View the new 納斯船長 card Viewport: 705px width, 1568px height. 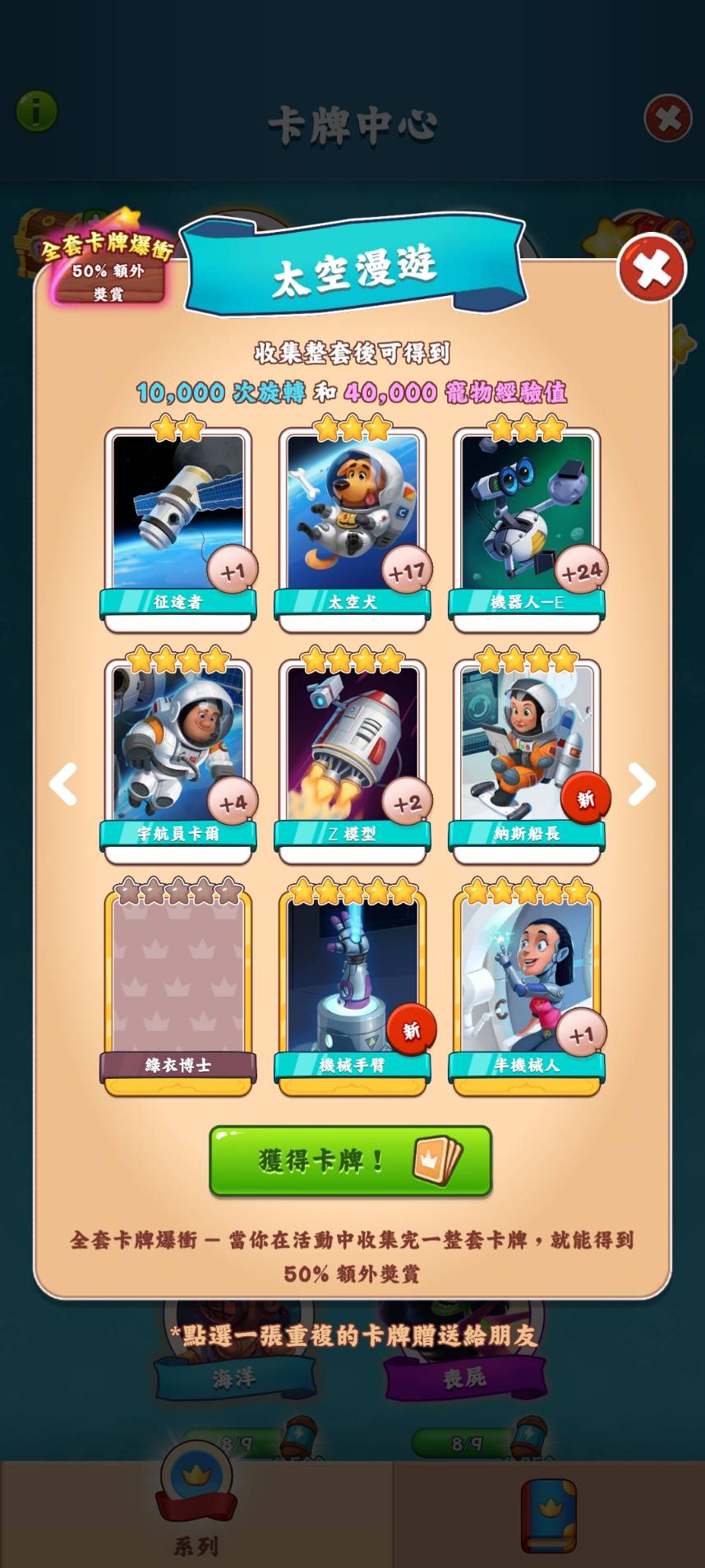click(x=527, y=761)
